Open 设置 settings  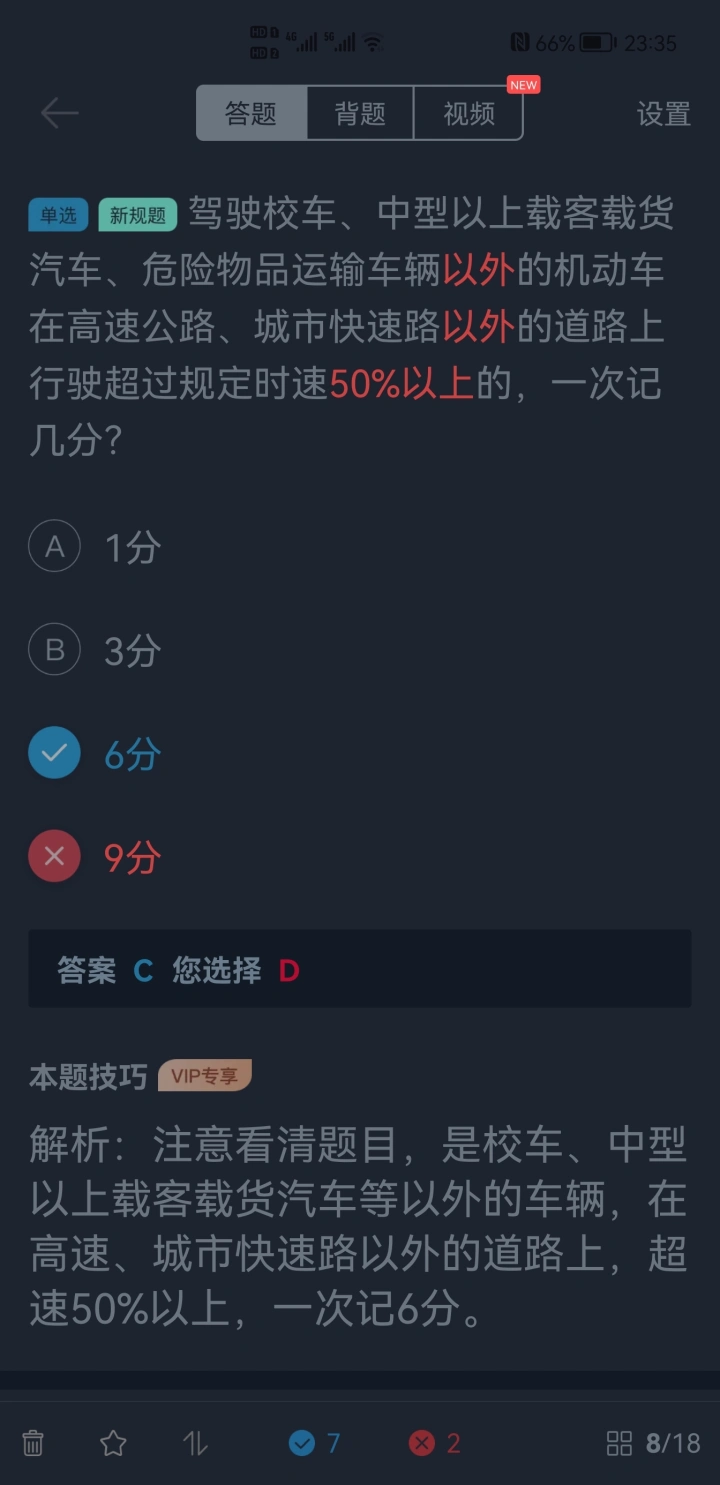click(x=664, y=114)
